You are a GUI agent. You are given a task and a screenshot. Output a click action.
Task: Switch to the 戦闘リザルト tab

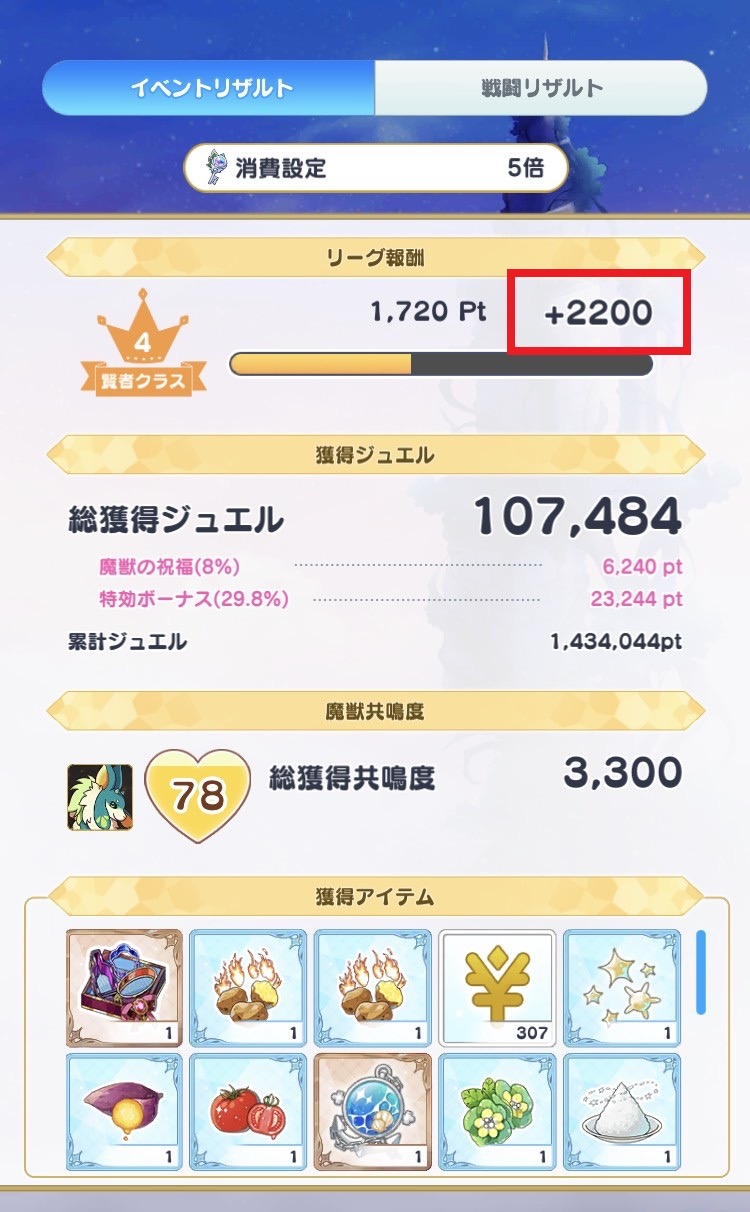[x=541, y=88]
